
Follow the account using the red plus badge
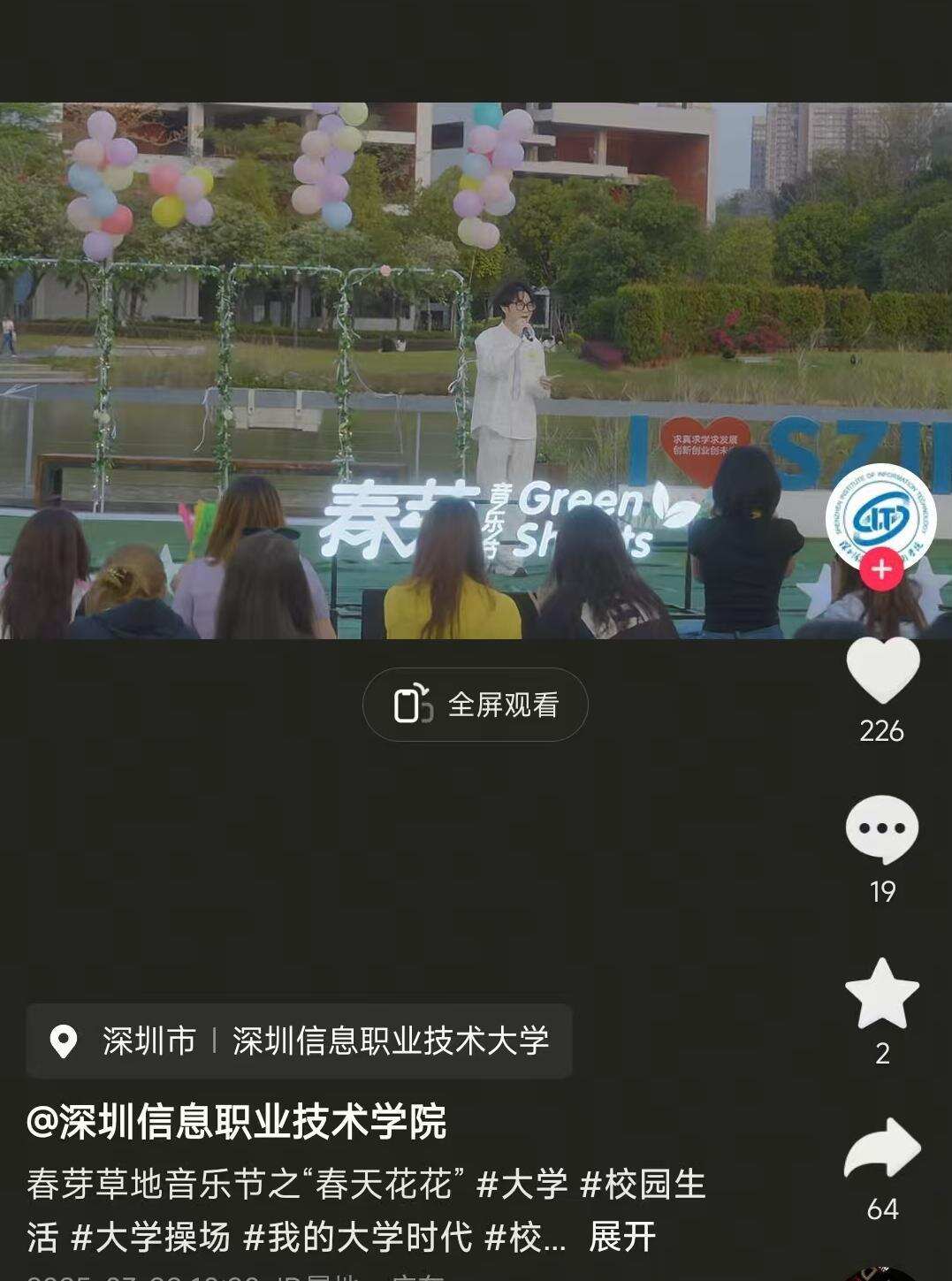[881, 570]
